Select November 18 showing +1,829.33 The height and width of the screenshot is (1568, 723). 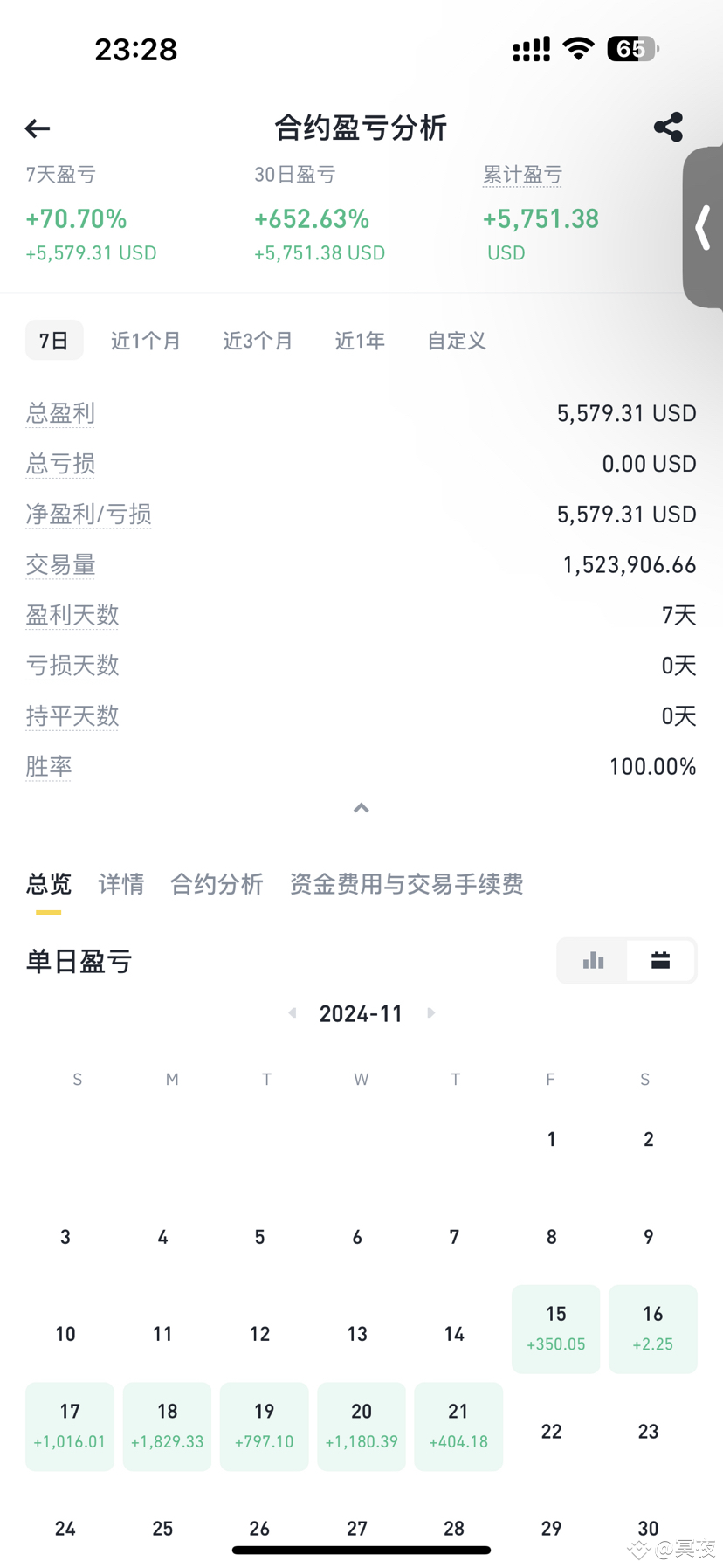click(167, 1426)
